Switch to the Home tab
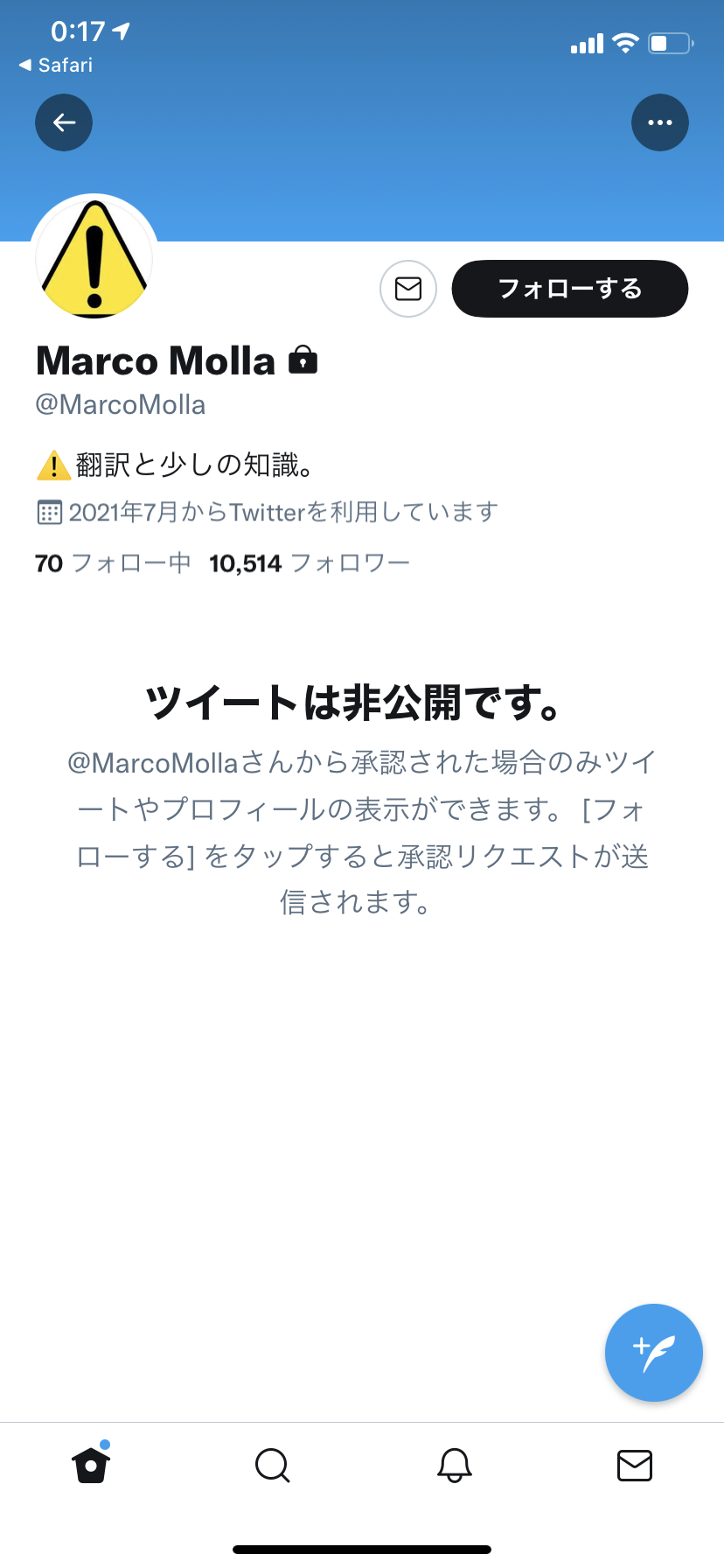This screenshot has height=1568, width=724. [91, 1465]
